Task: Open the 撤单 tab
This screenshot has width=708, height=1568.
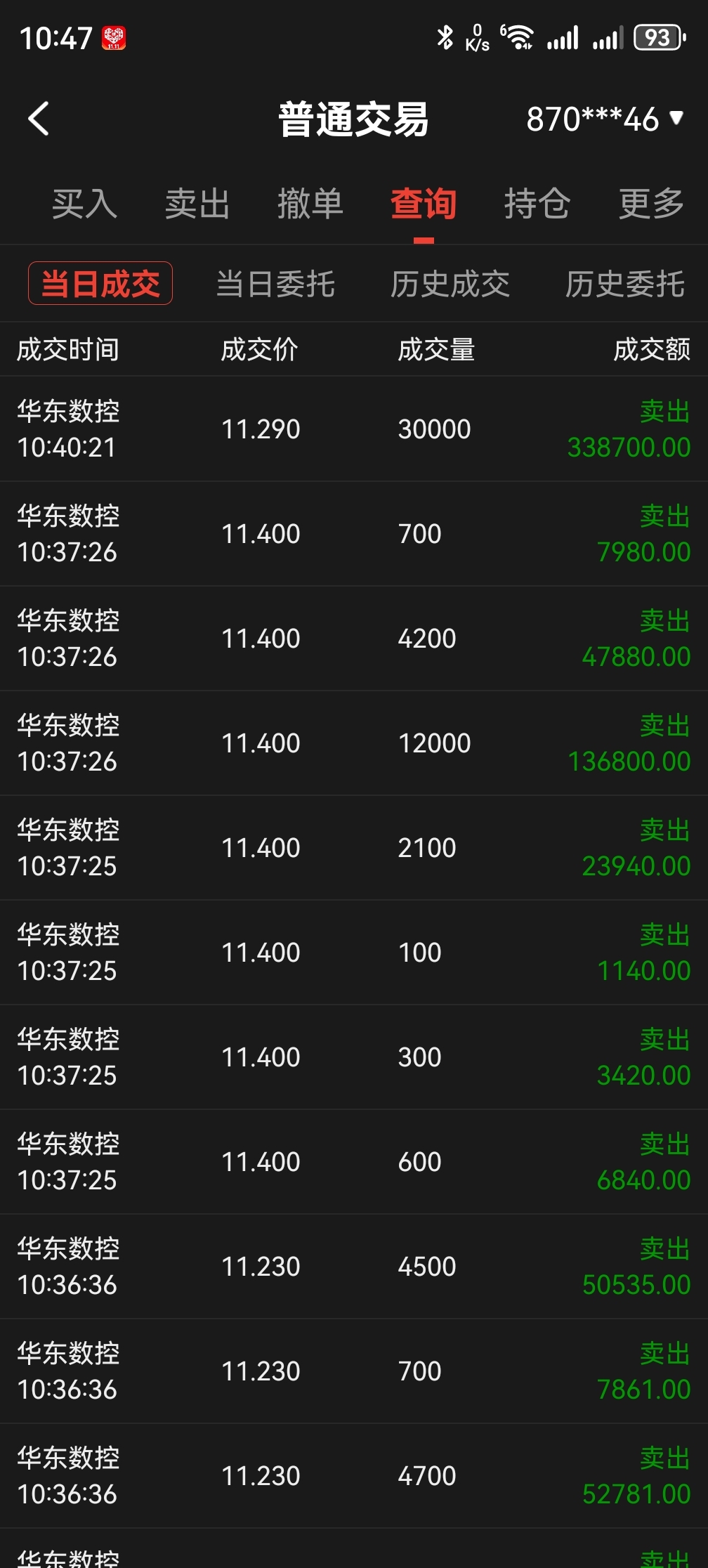Action: click(x=310, y=204)
